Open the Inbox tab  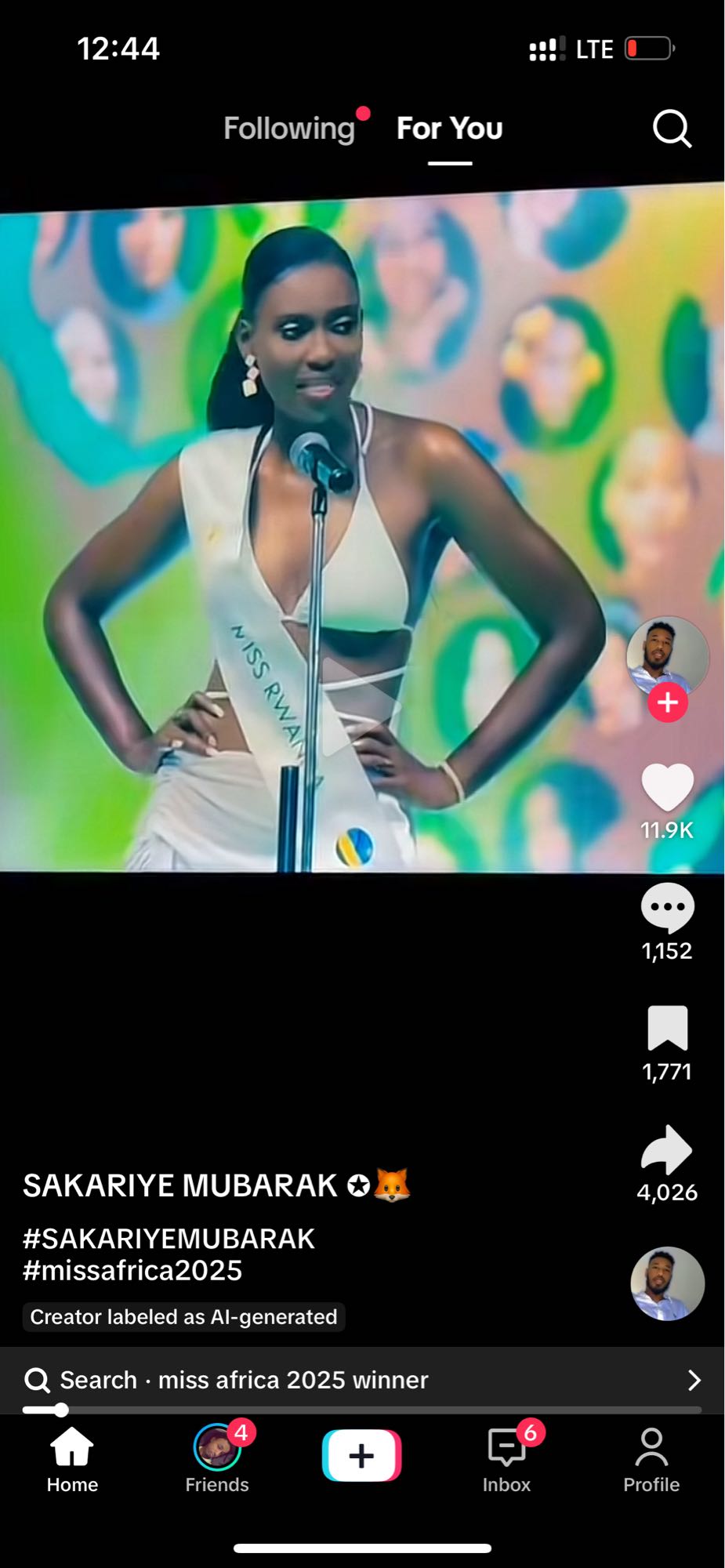click(506, 1460)
